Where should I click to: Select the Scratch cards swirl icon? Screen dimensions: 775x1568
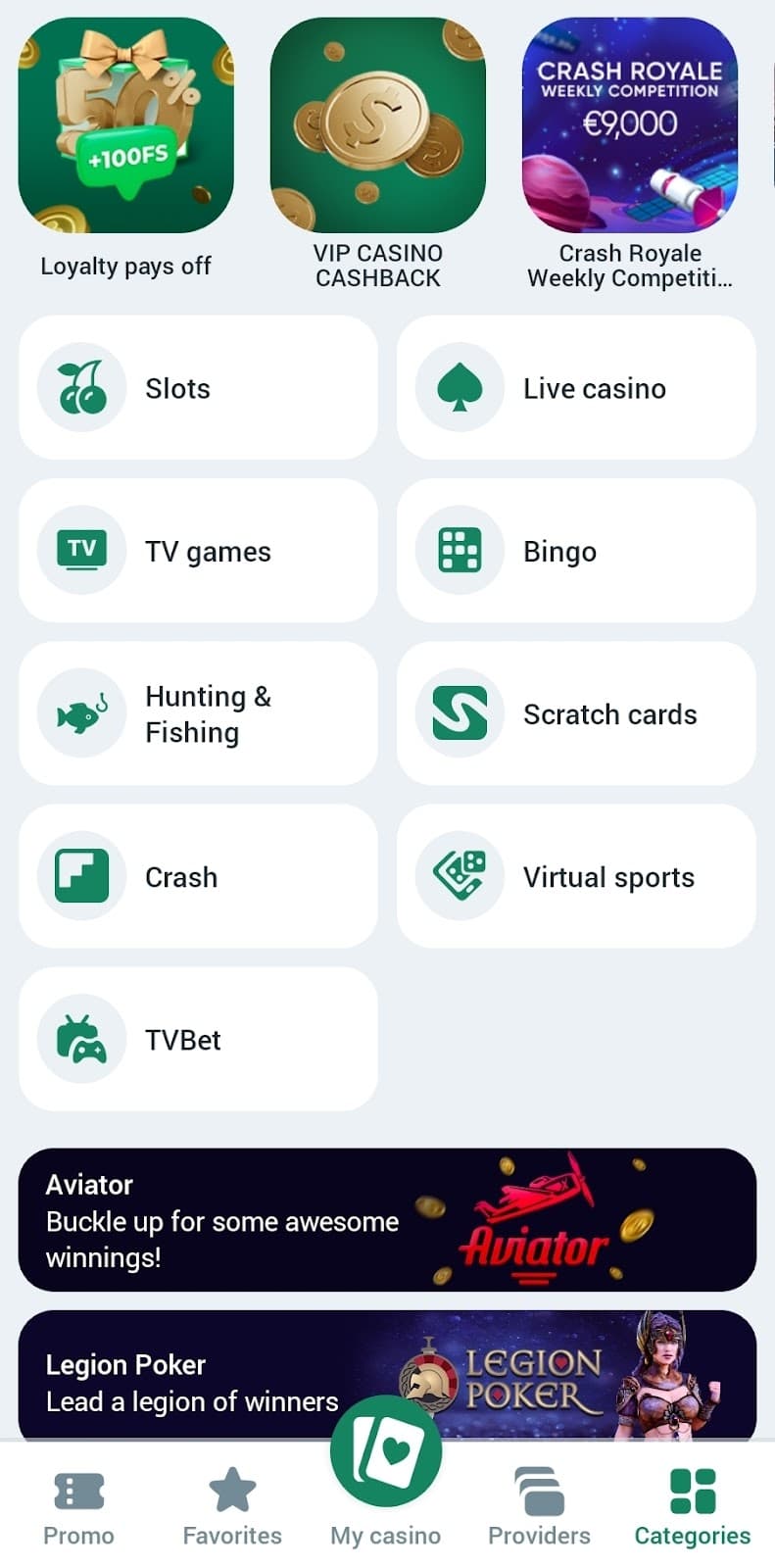(x=459, y=713)
